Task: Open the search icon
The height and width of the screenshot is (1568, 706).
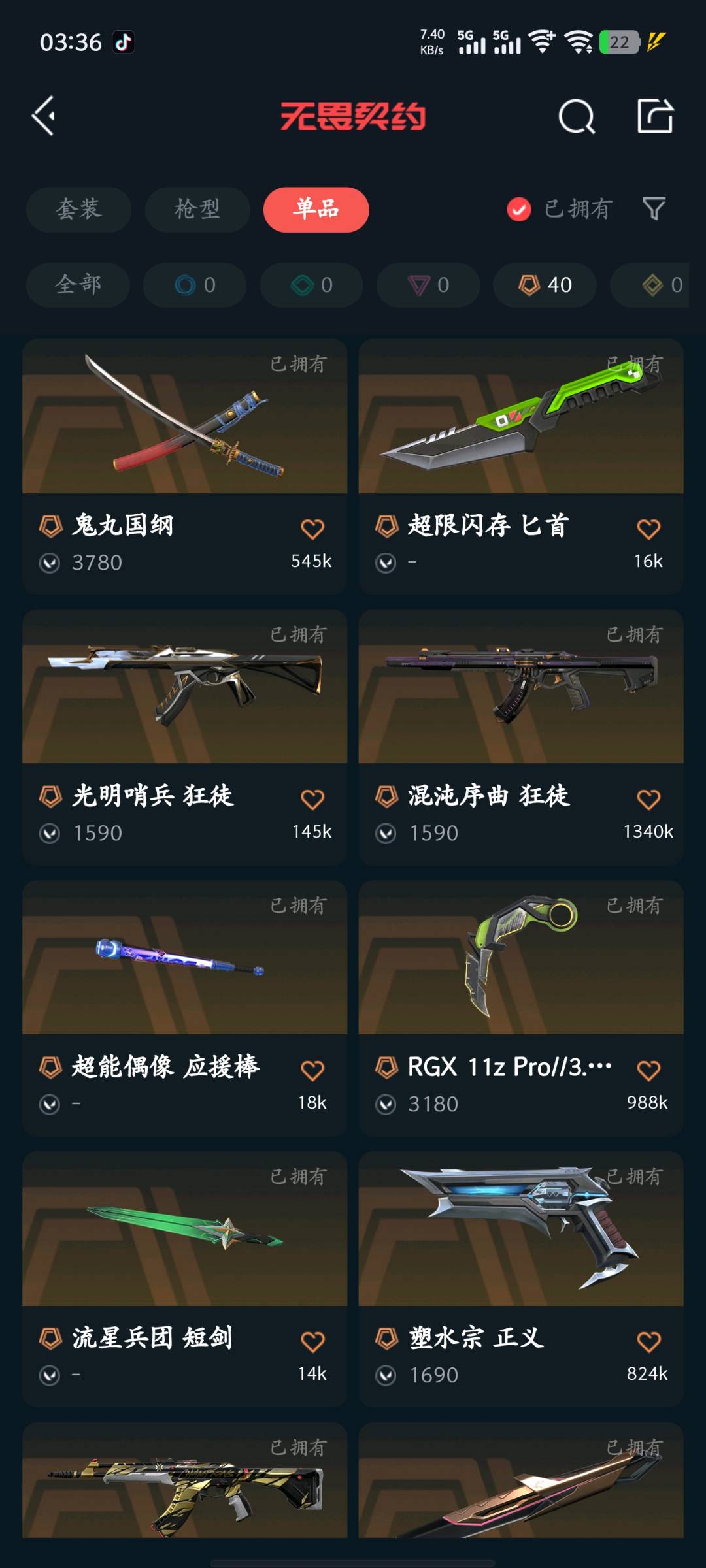Action: 577,117
